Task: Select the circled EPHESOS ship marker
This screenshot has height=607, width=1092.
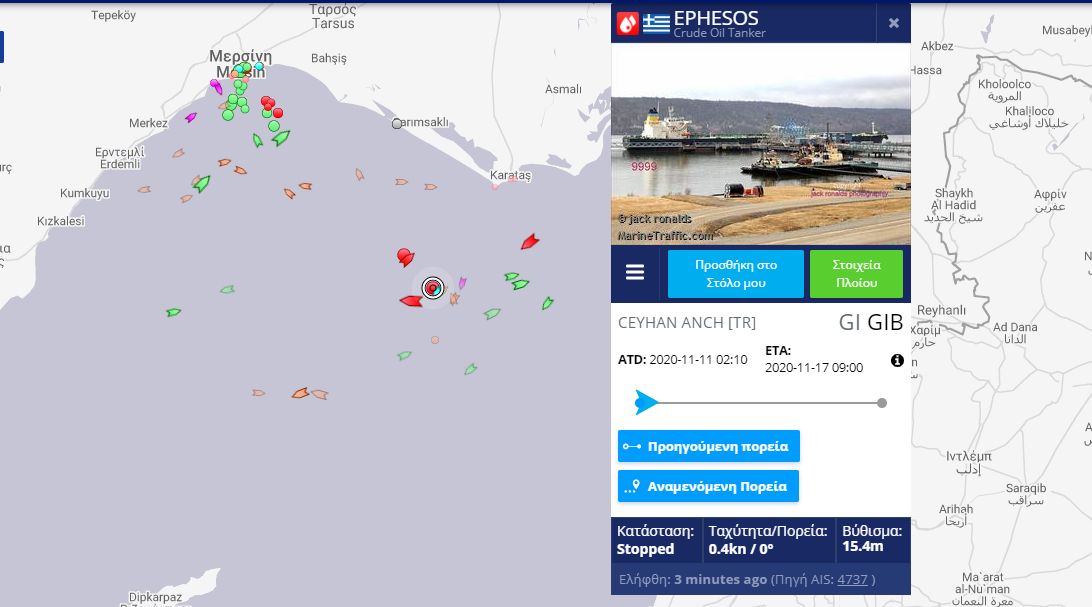Action: (432, 288)
